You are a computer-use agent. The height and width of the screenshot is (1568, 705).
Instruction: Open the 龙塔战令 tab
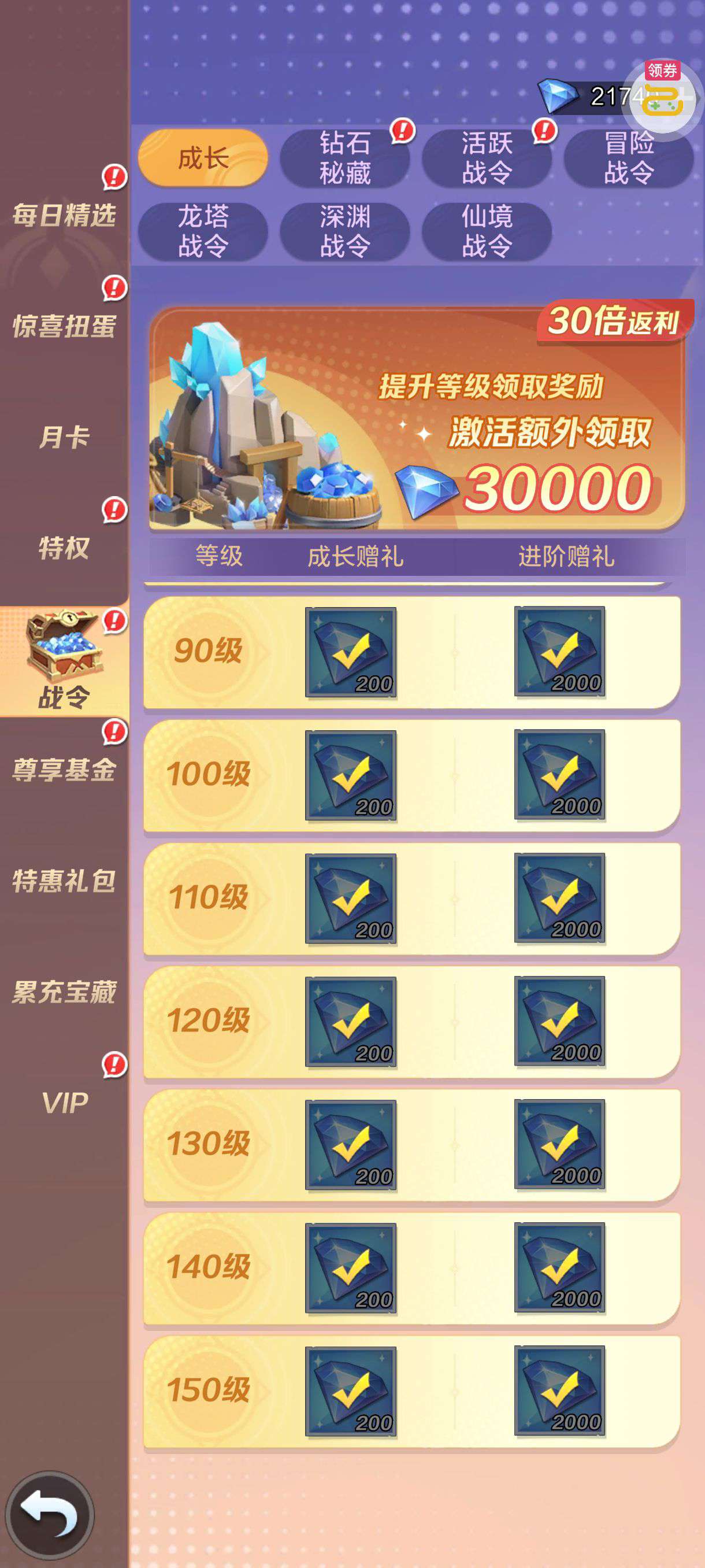coord(203,231)
